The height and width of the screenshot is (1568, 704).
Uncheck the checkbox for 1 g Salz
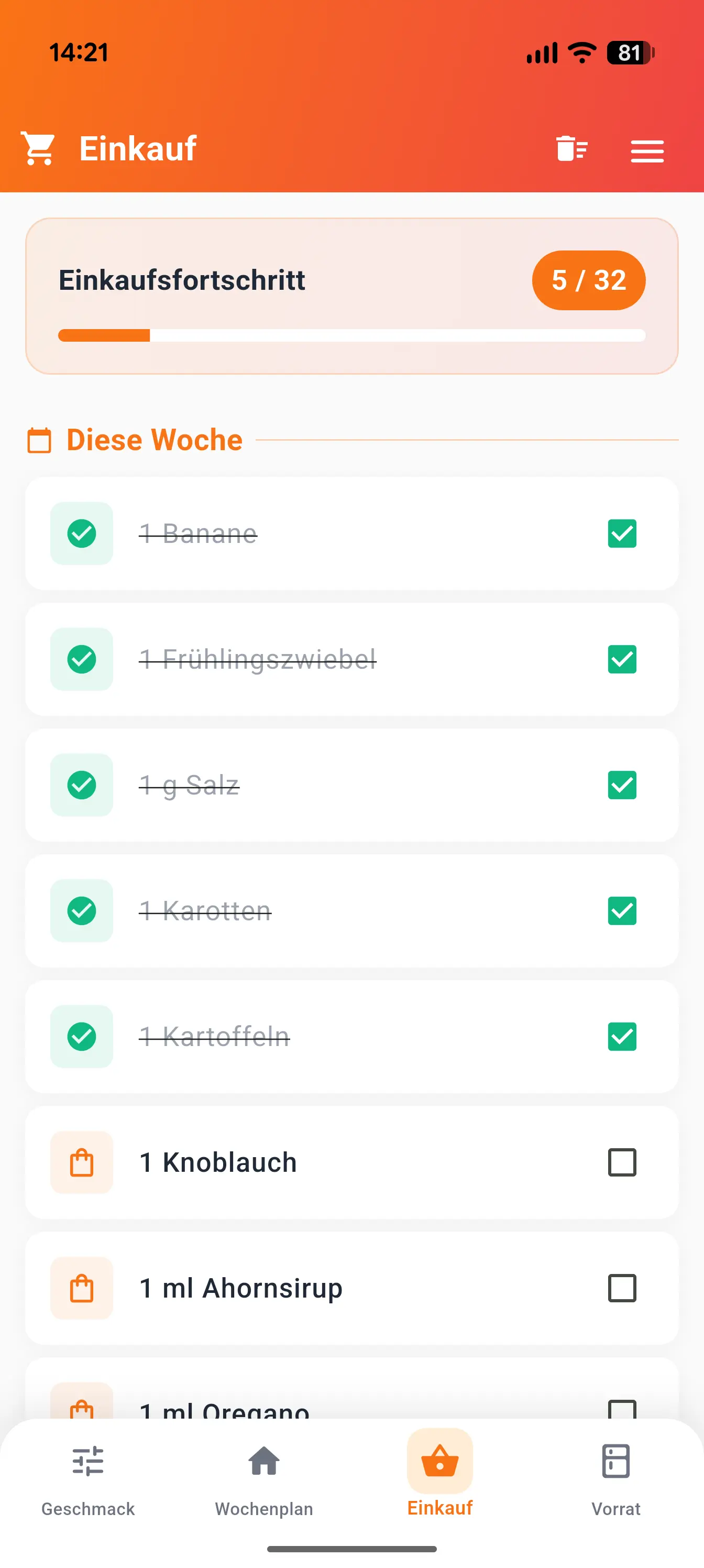622,785
